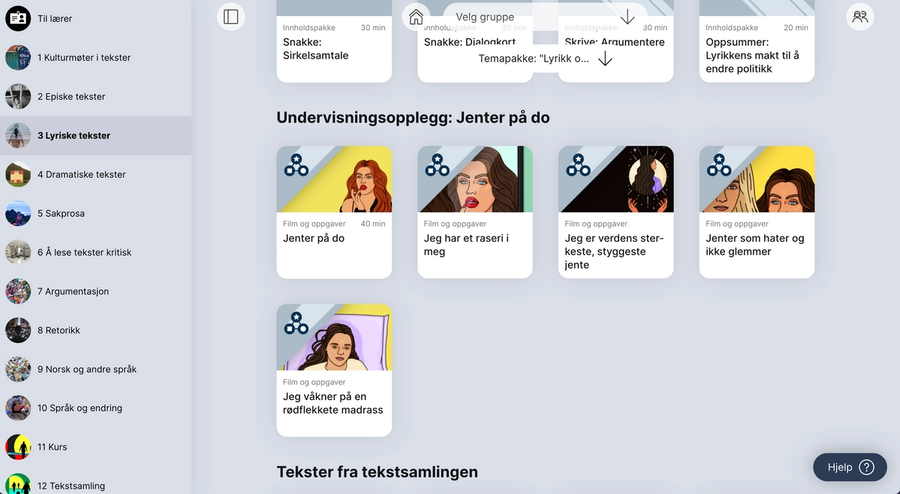Open the group members icon
The image size is (900, 494).
[x=860, y=17]
